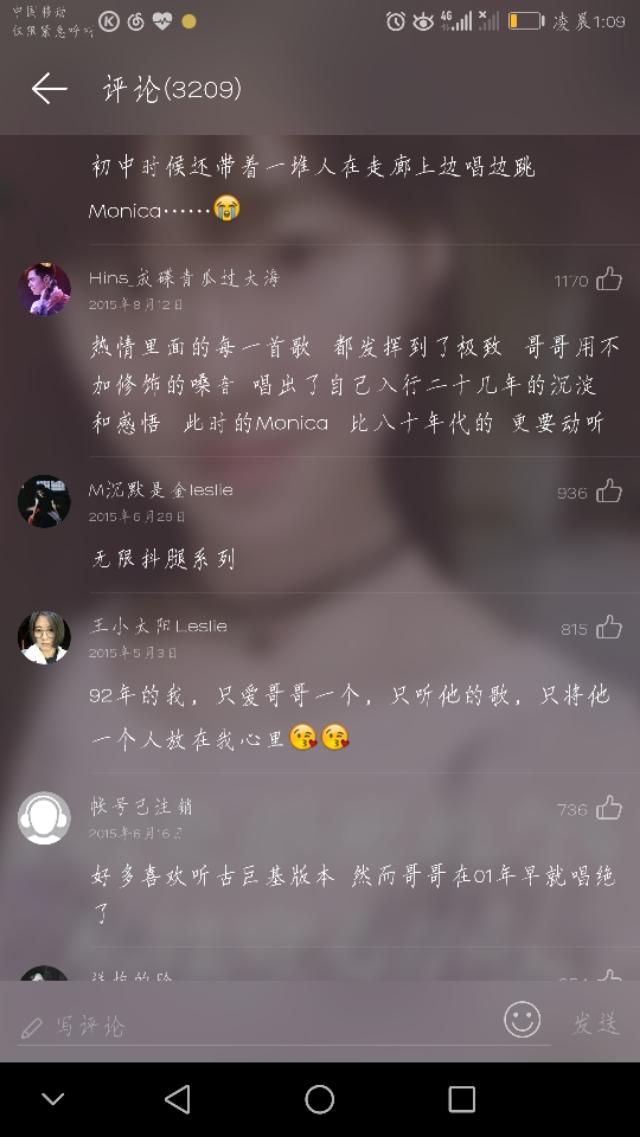Like the comment by 帐号已注销
This screenshot has width=640, height=1137.
609,808
